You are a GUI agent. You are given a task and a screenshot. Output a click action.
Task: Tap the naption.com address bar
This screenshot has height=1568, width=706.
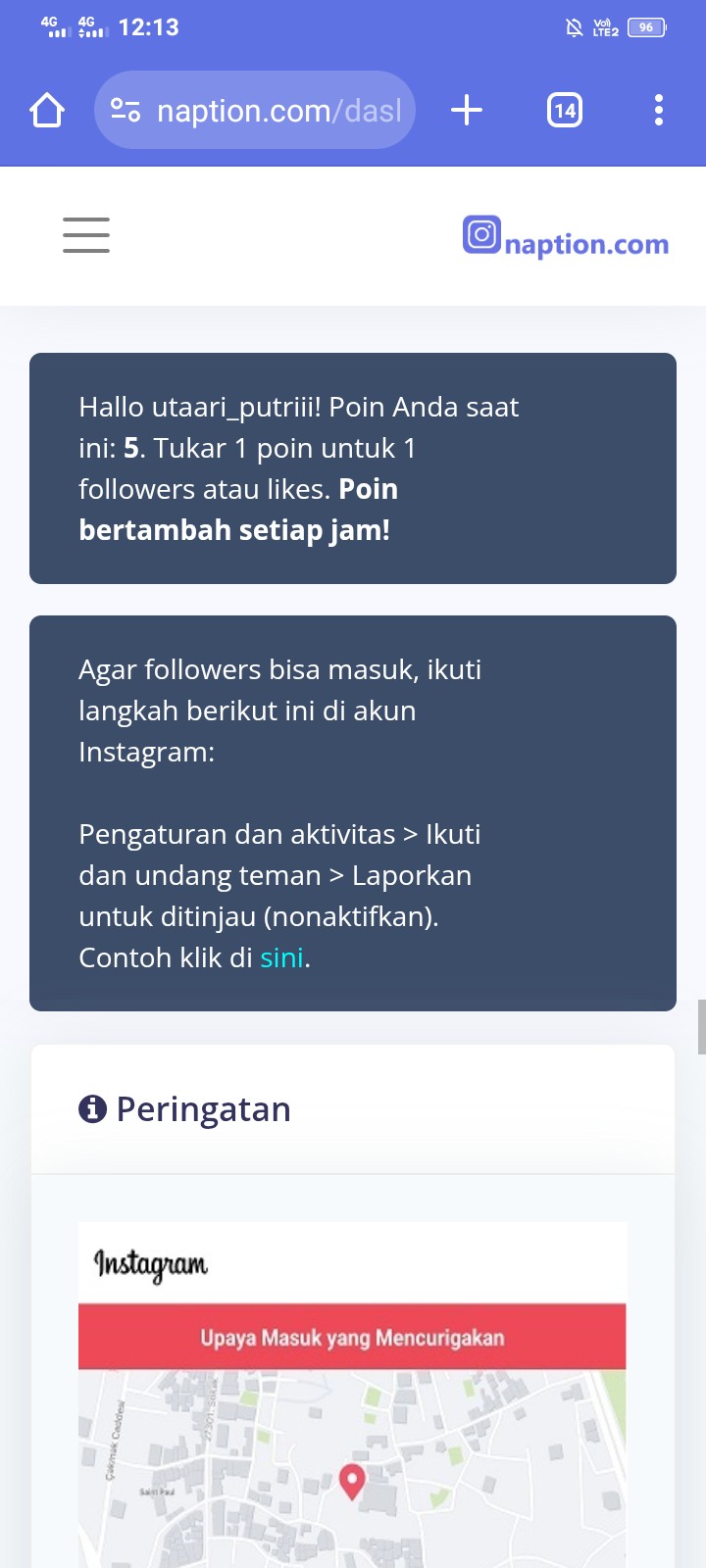point(278,110)
